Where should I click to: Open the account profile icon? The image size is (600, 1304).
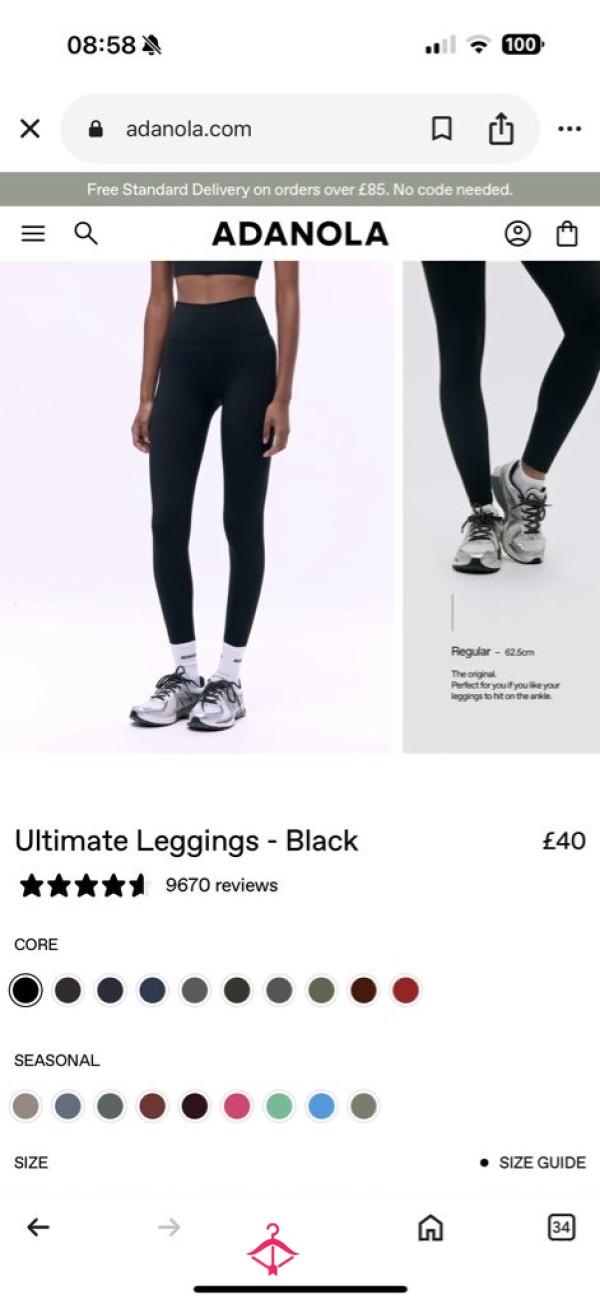click(x=517, y=234)
